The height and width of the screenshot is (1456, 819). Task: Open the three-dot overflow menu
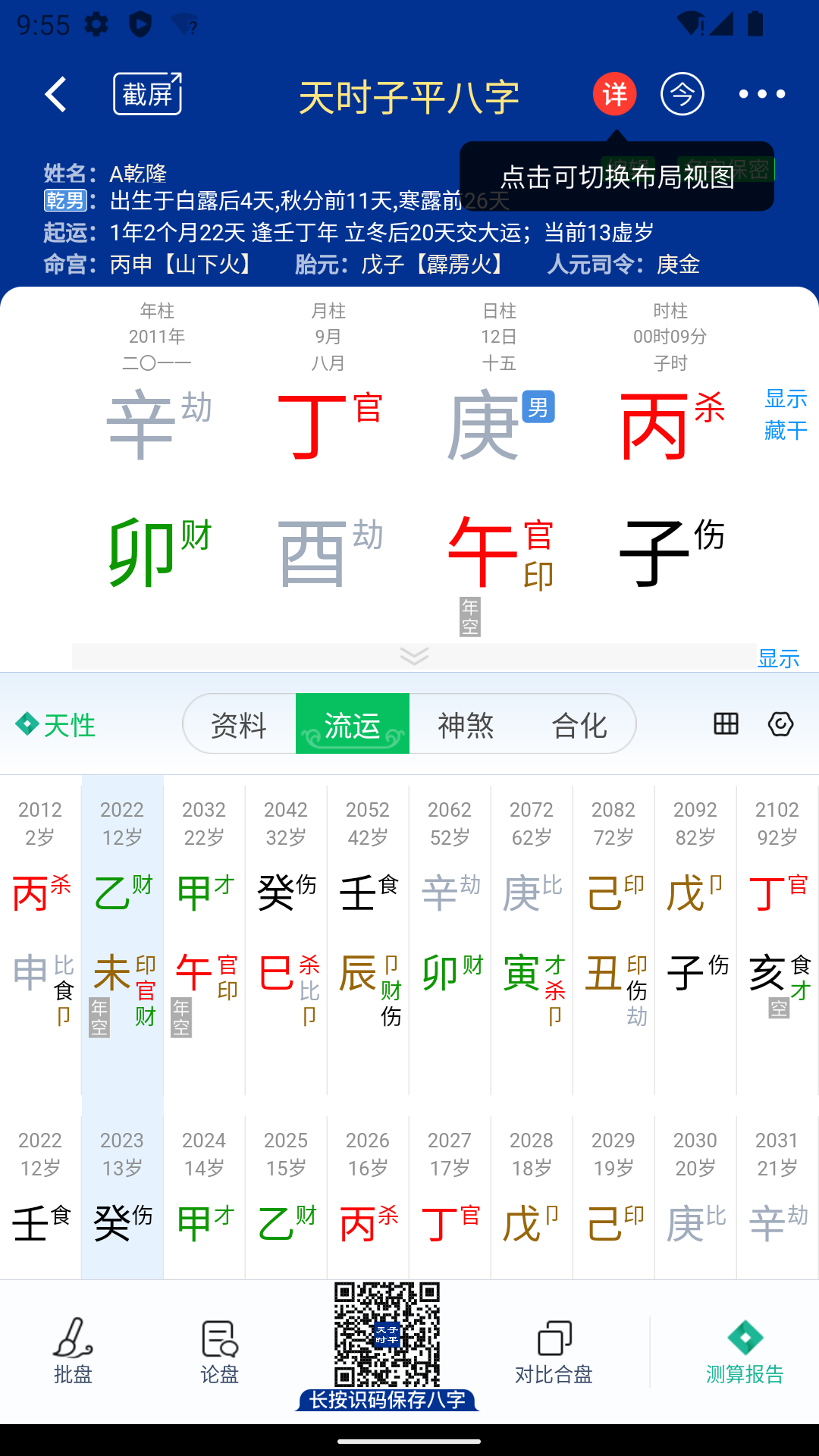762,95
